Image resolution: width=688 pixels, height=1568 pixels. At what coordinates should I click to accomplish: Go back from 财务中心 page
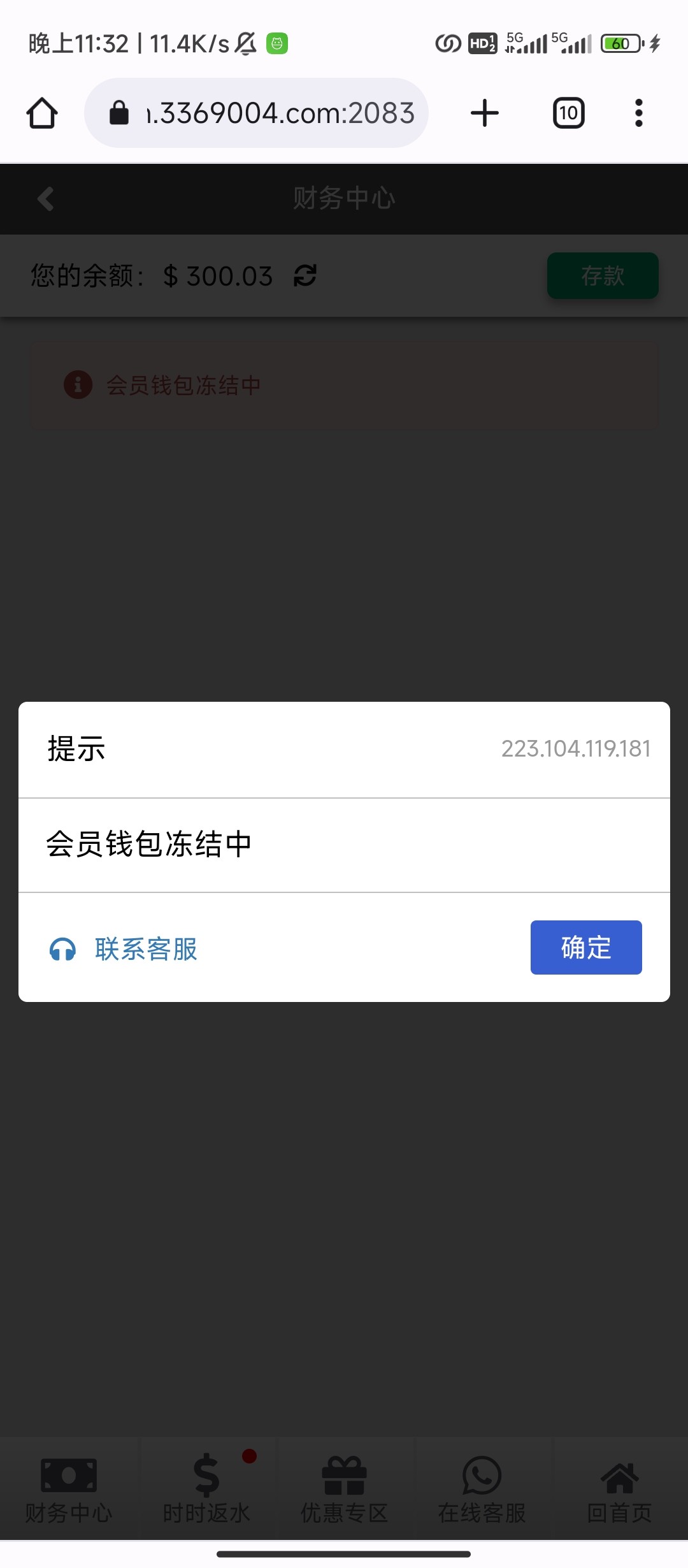[x=46, y=199]
